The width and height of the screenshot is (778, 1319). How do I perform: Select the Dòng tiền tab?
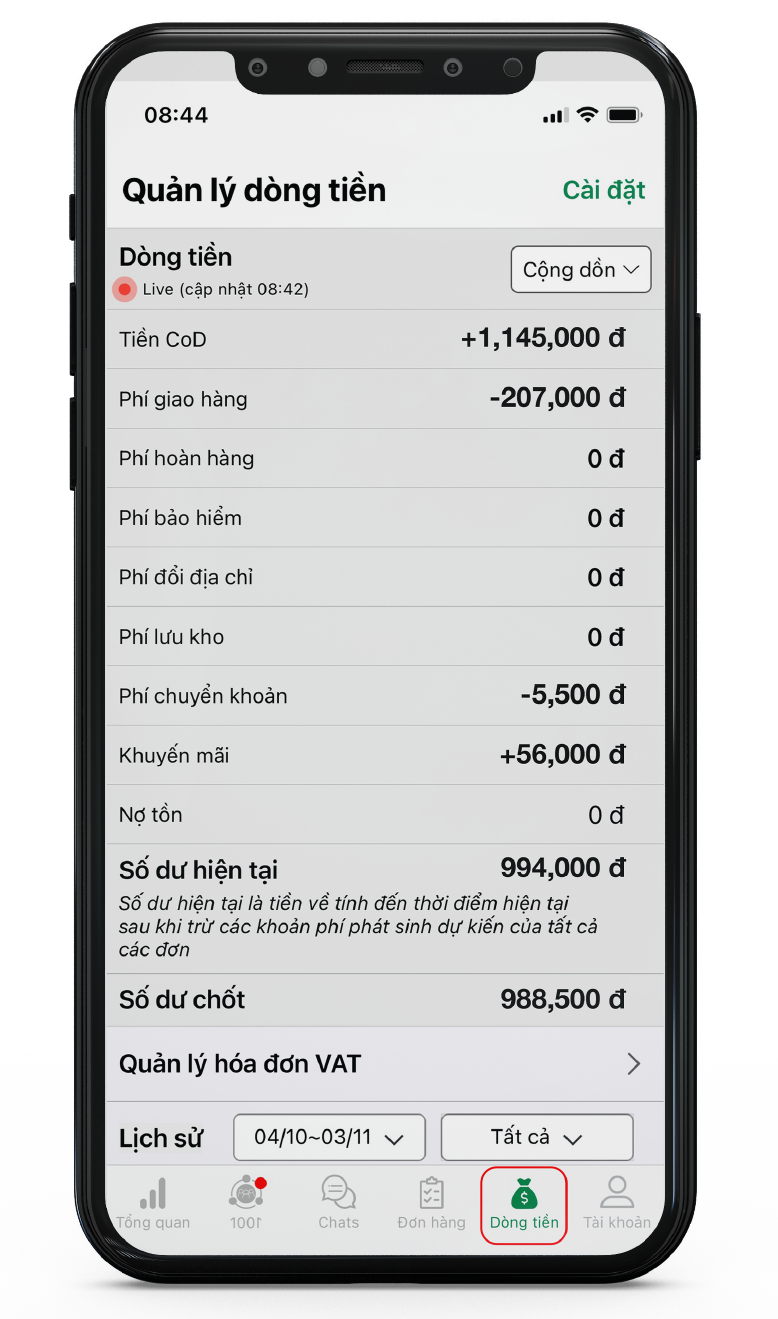[524, 1203]
